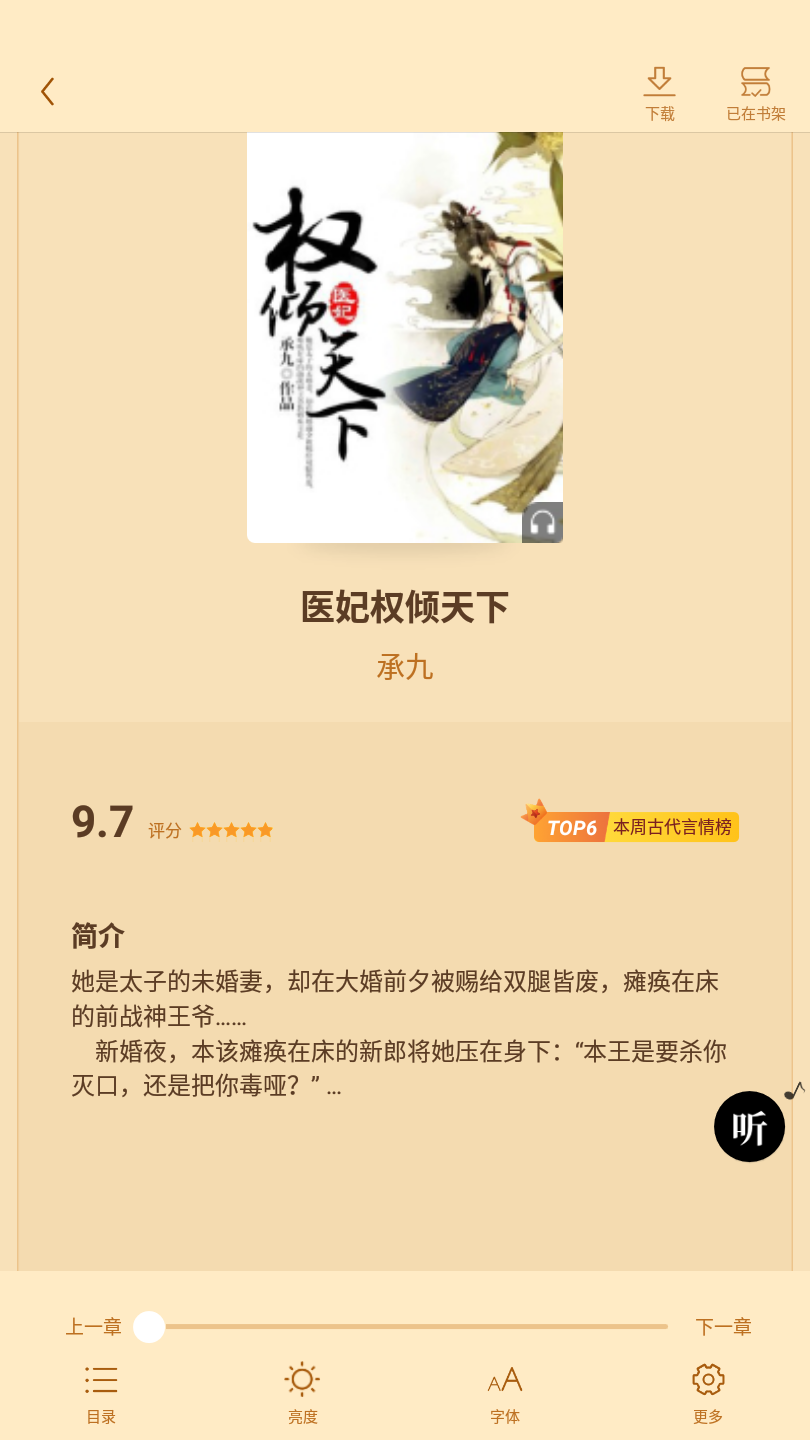Tap the 已在书架 bookshelf button
The height and width of the screenshot is (1440, 810).
pyautogui.click(x=756, y=94)
